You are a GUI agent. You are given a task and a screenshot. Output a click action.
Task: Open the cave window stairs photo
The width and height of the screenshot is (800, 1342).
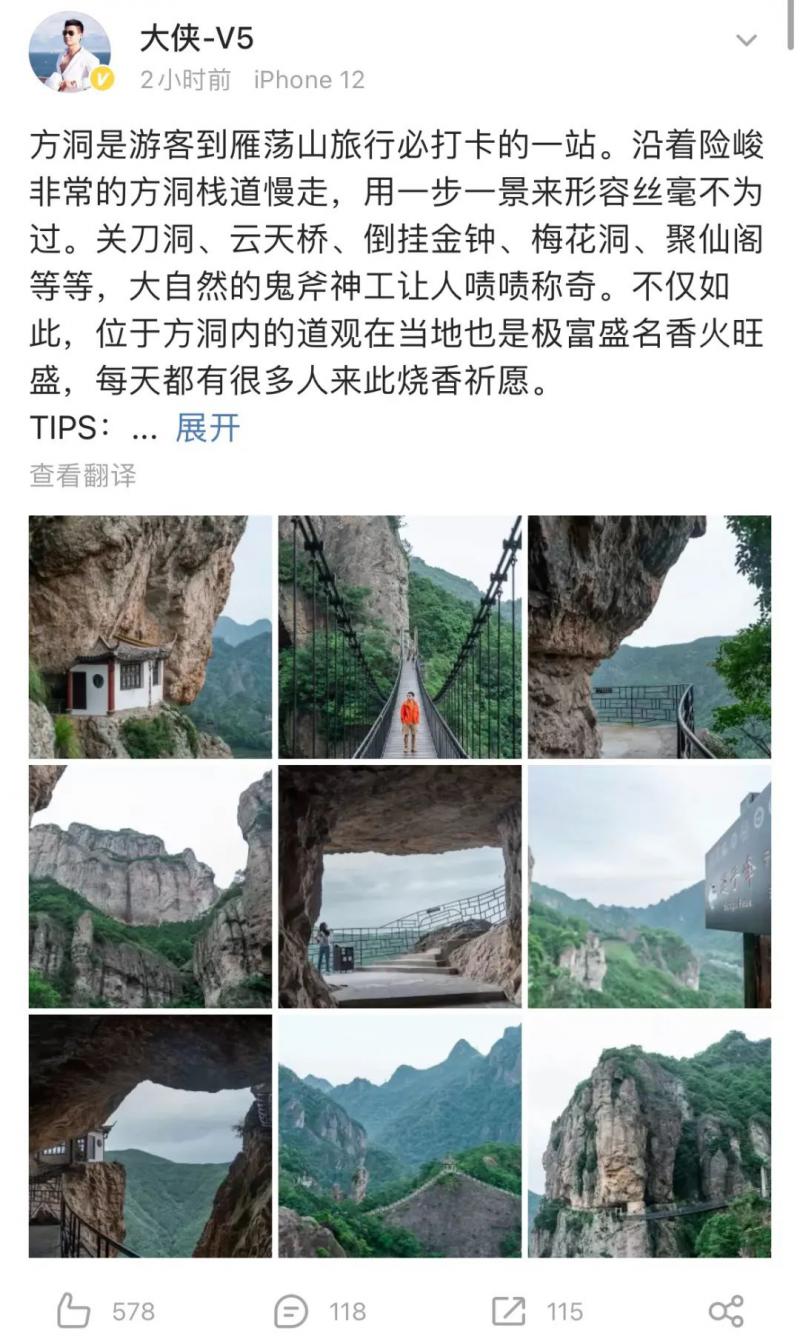[x=400, y=886]
